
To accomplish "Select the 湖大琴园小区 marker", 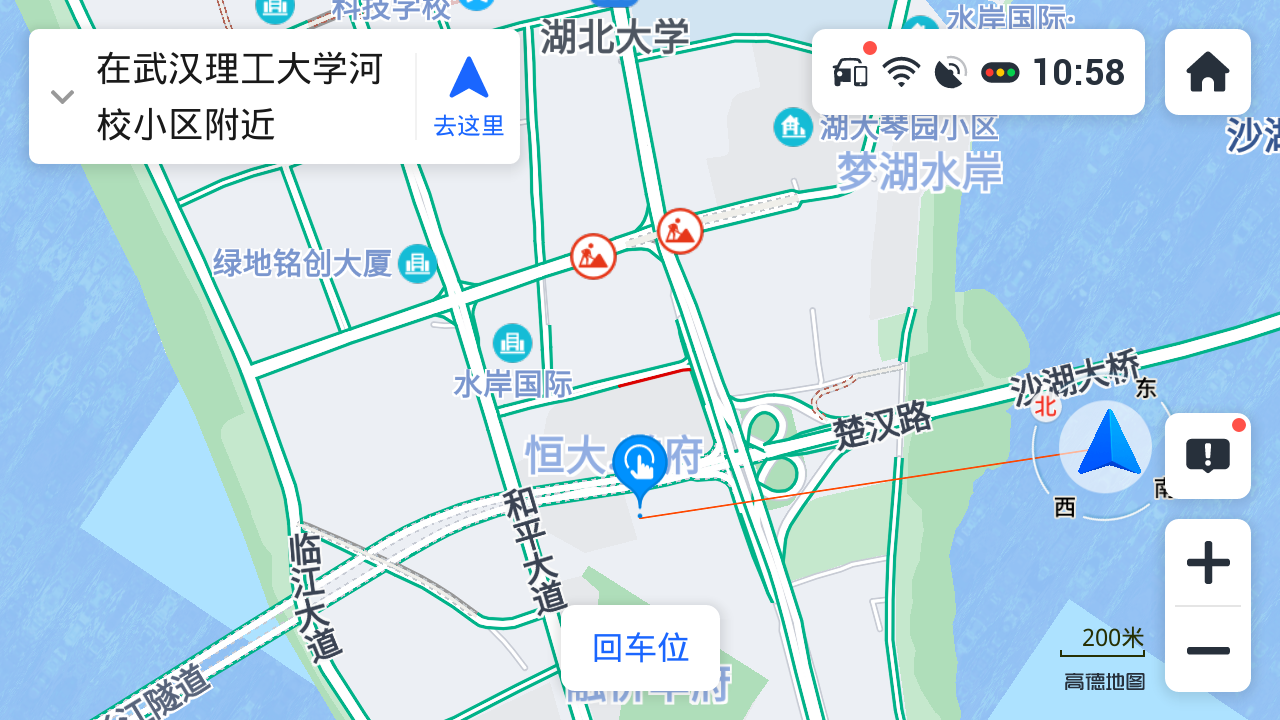I will click(793, 127).
